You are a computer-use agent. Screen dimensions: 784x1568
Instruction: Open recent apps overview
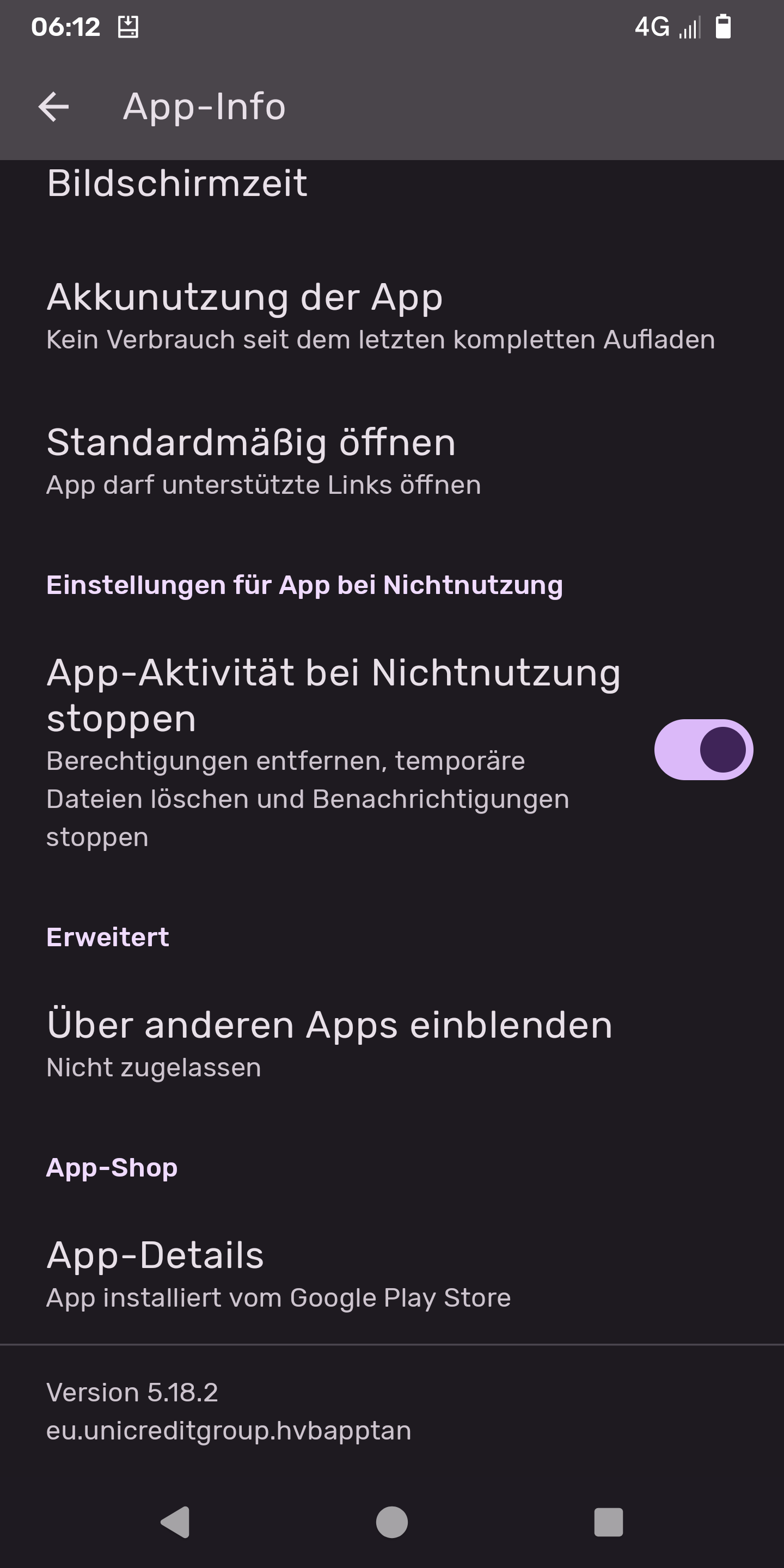coord(608,1522)
